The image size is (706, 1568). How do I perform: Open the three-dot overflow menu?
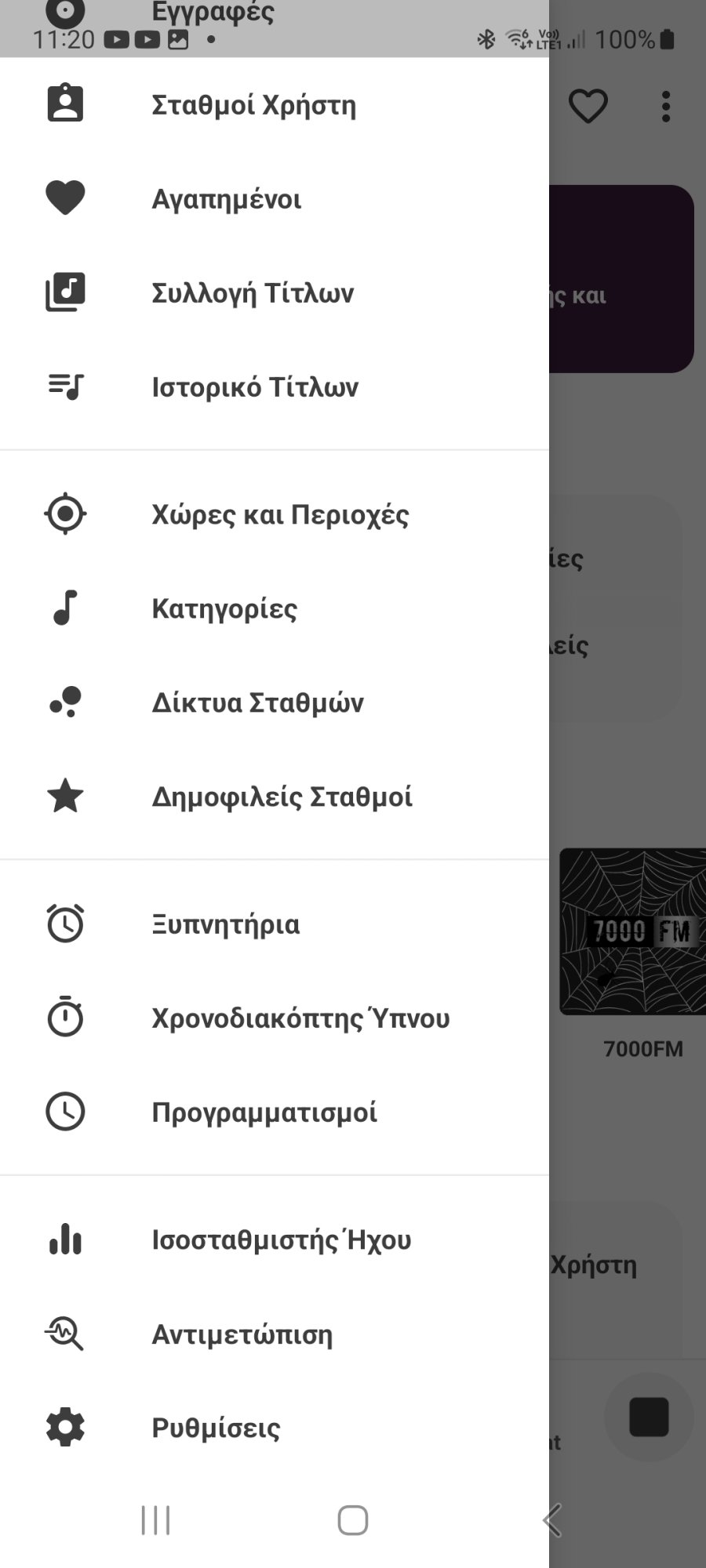[665, 104]
